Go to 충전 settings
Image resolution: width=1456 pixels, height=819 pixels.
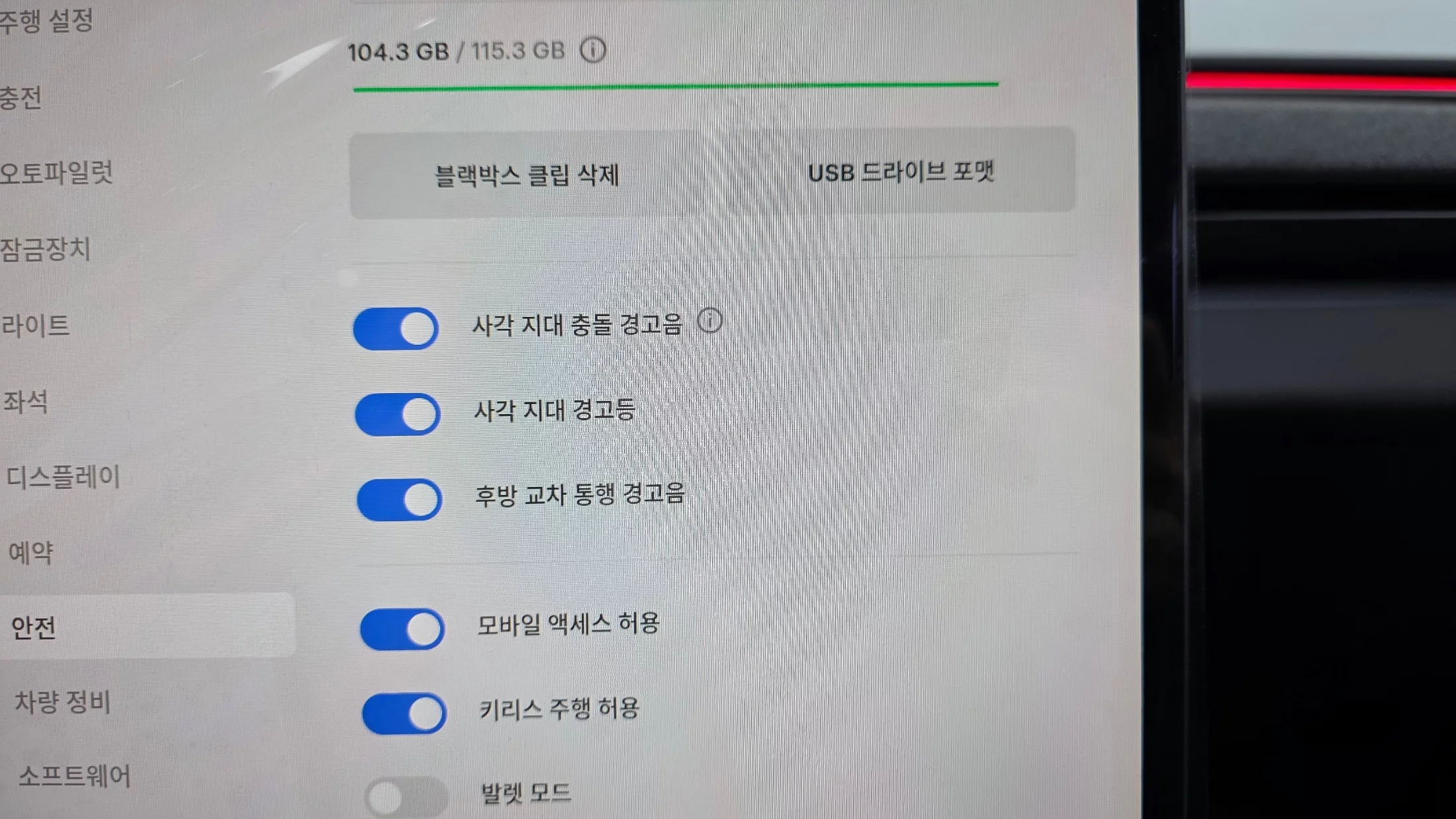(21, 99)
